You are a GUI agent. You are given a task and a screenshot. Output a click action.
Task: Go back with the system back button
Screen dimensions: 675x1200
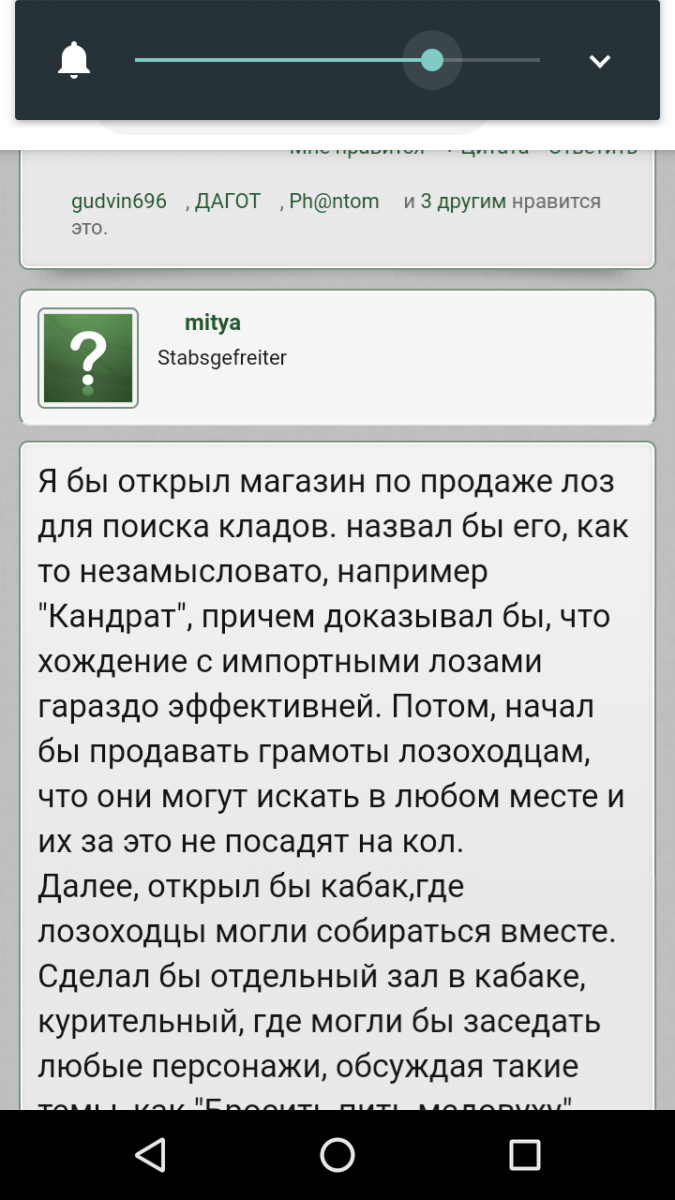[x=150, y=1155]
